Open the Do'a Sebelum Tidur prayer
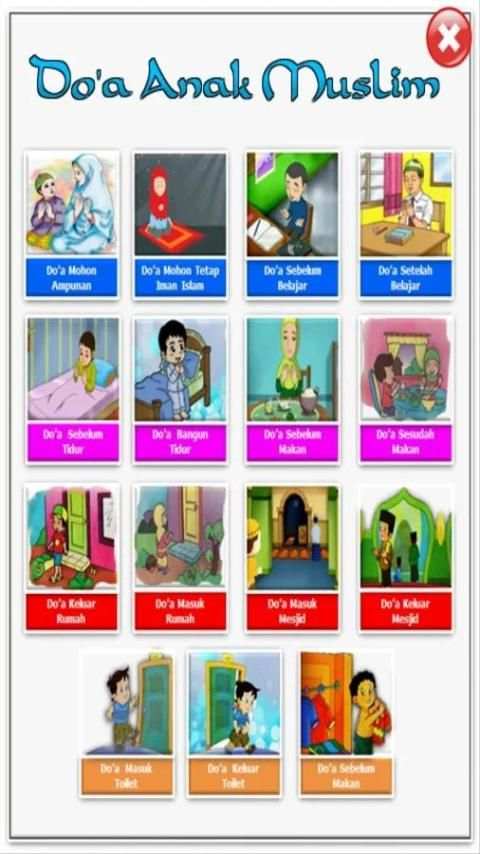 coord(73,389)
